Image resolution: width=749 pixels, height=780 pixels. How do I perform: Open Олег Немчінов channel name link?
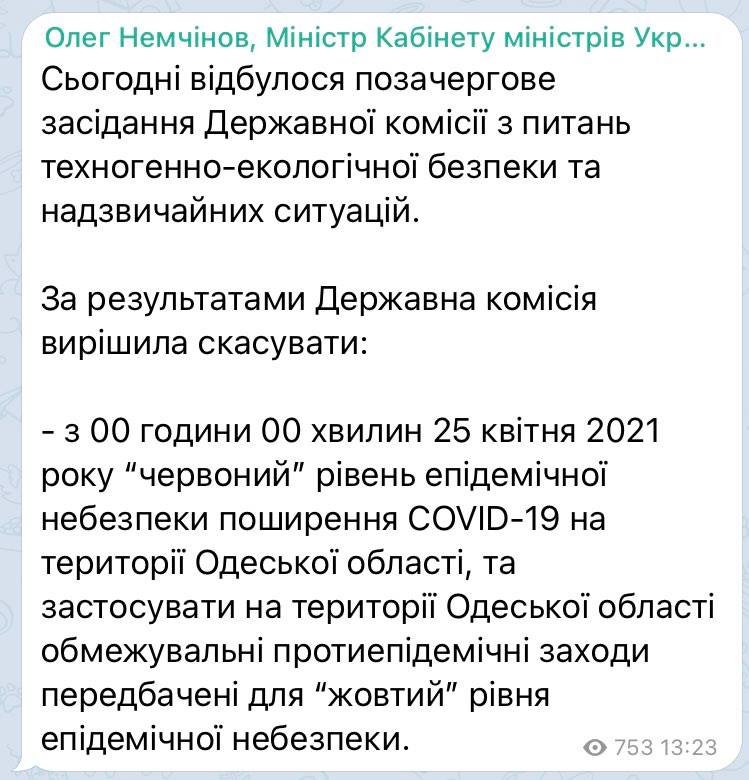(375, 38)
